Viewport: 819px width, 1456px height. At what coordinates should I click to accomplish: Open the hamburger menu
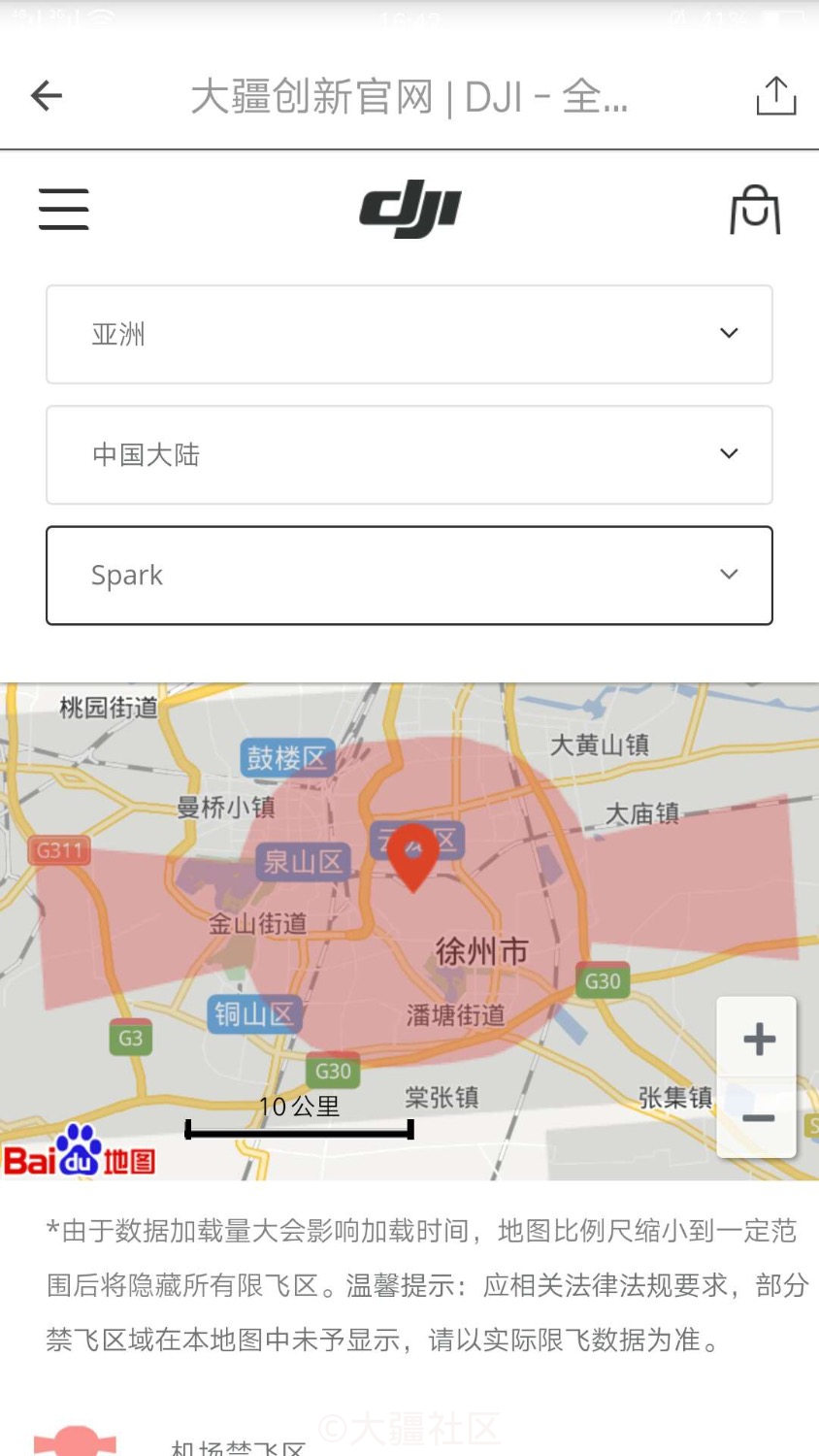64,209
